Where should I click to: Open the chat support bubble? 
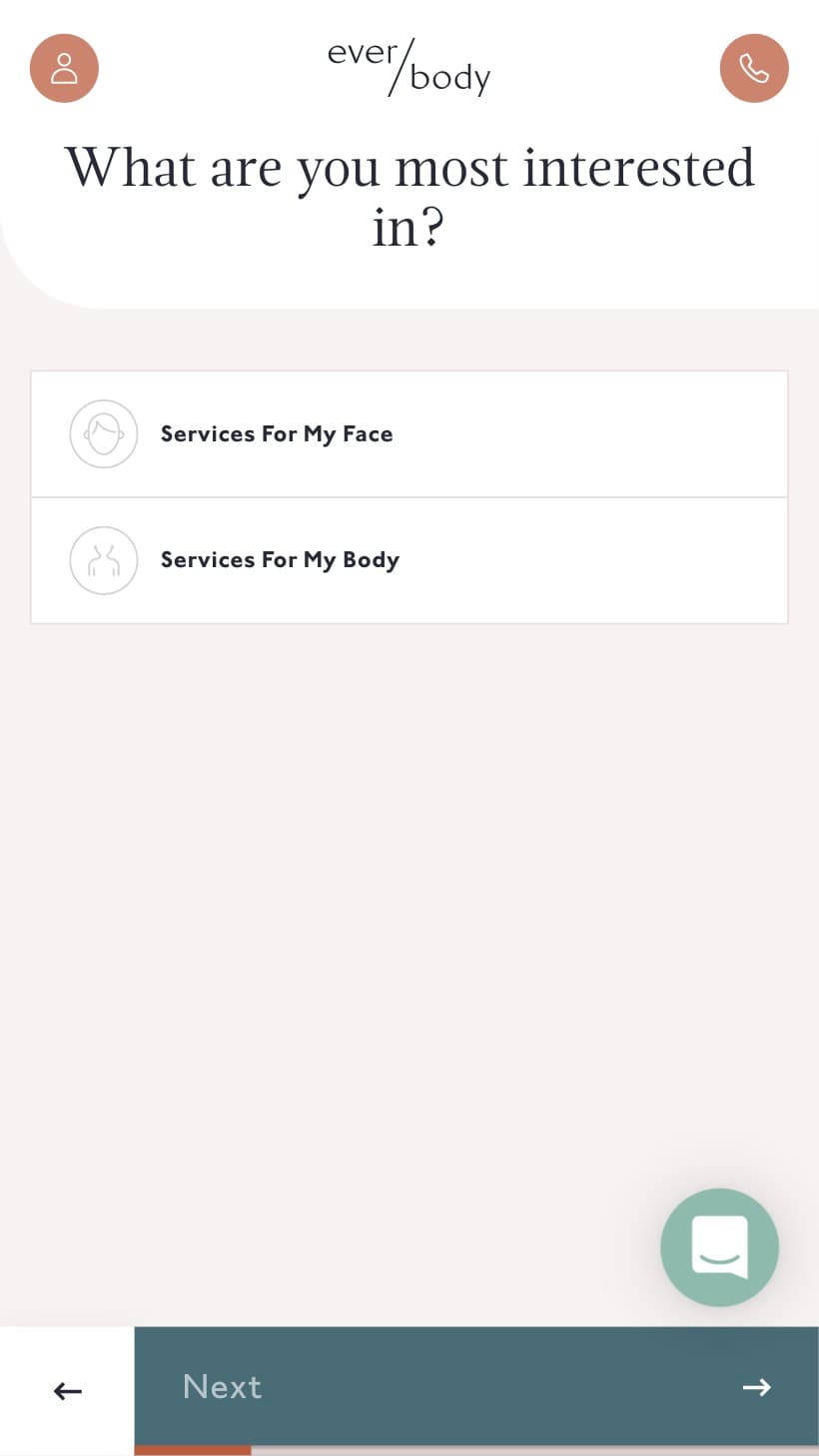tap(719, 1247)
